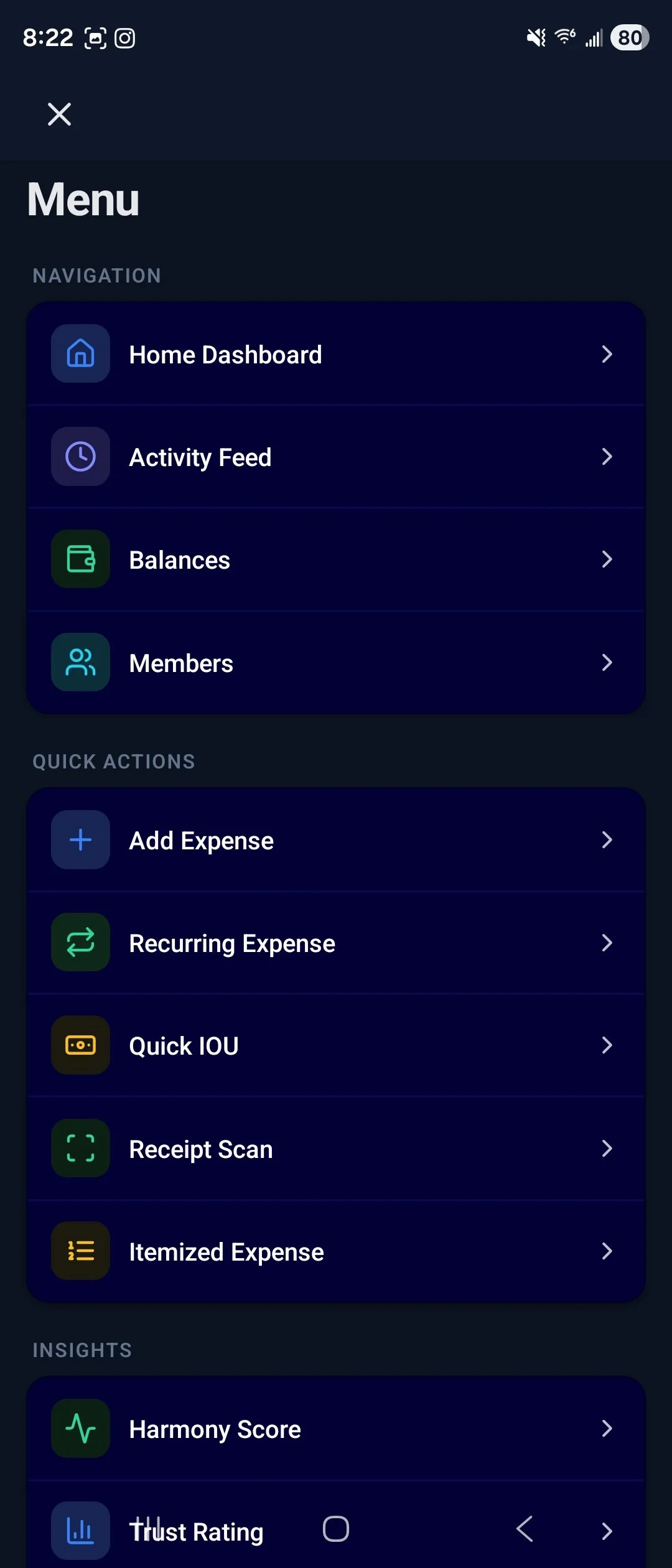The image size is (672, 1568).
Task: Tap the system home button
Action: coord(336,1529)
